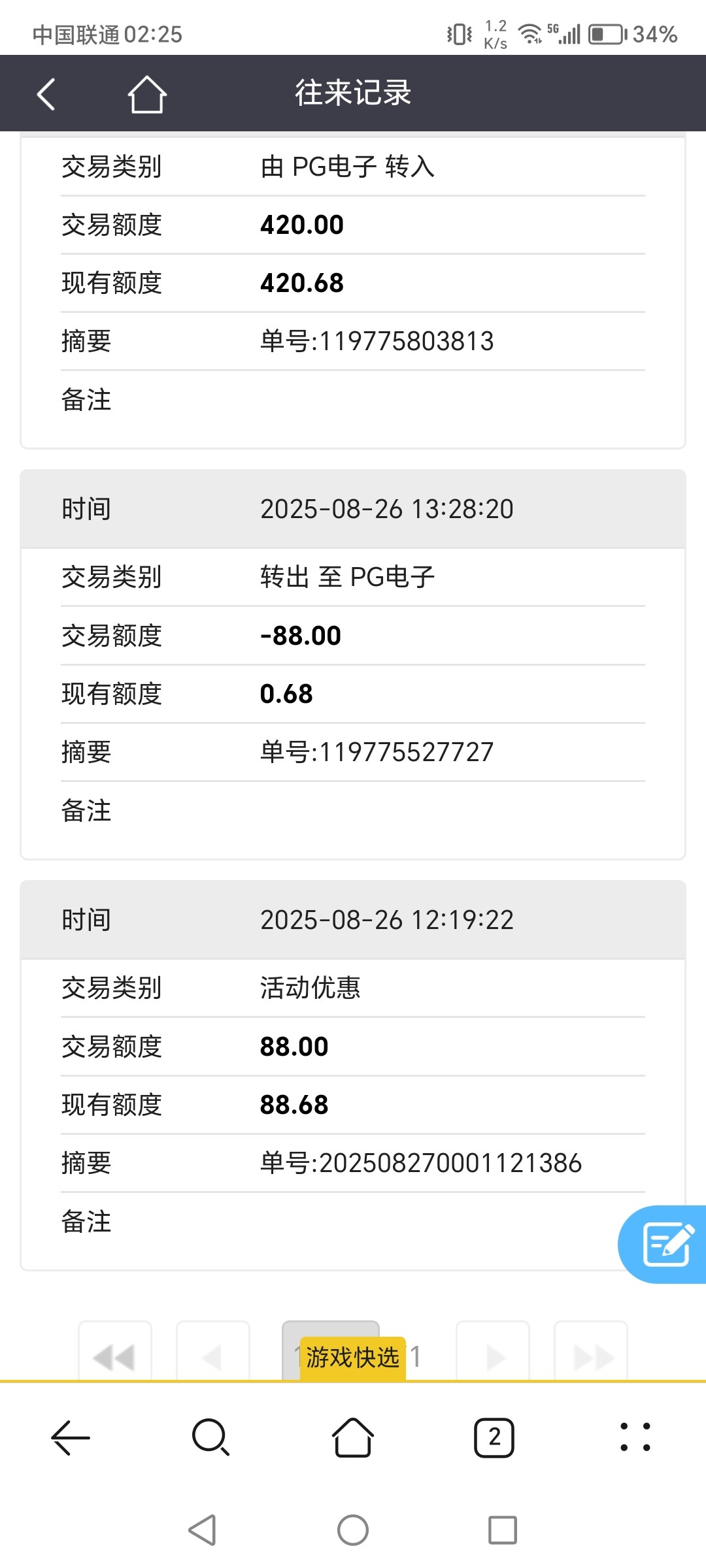The width and height of the screenshot is (706, 1568).
Task: Go to the next page of records
Action: (x=493, y=1354)
